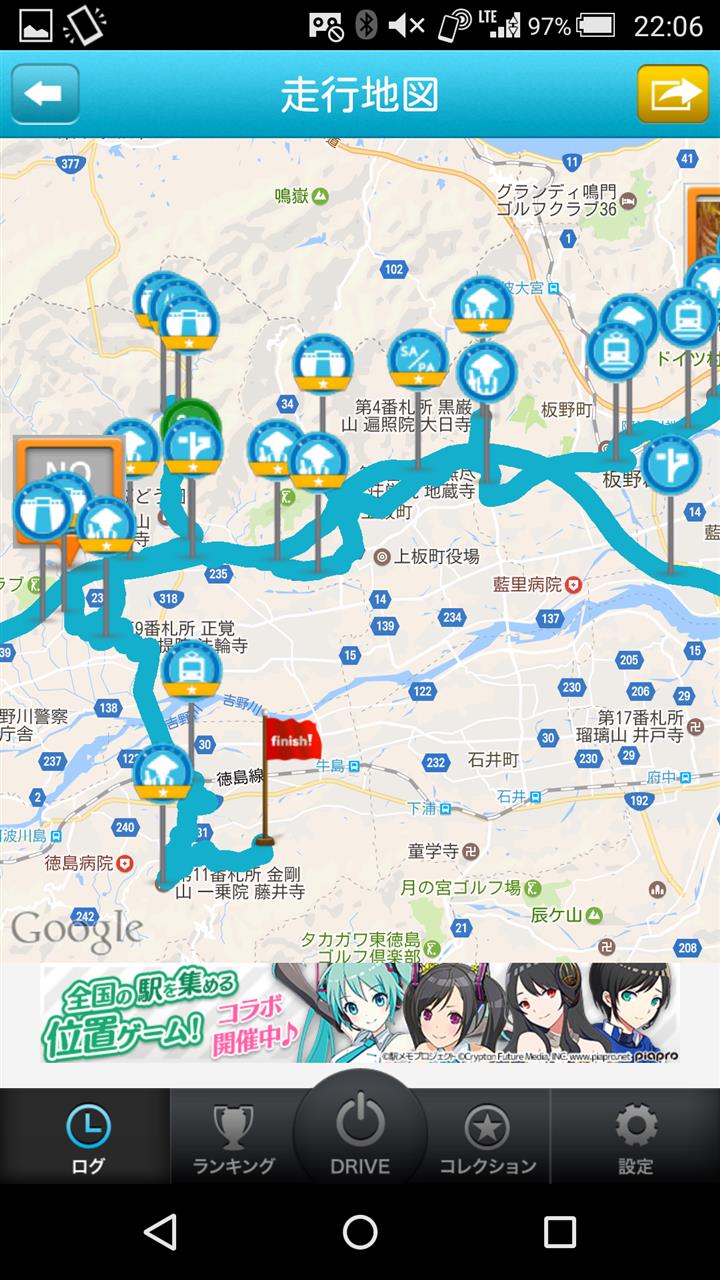This screenshot has width=720, height=1280.
Task: Open the 設定 settings tab
Action: click(635, 1138)
